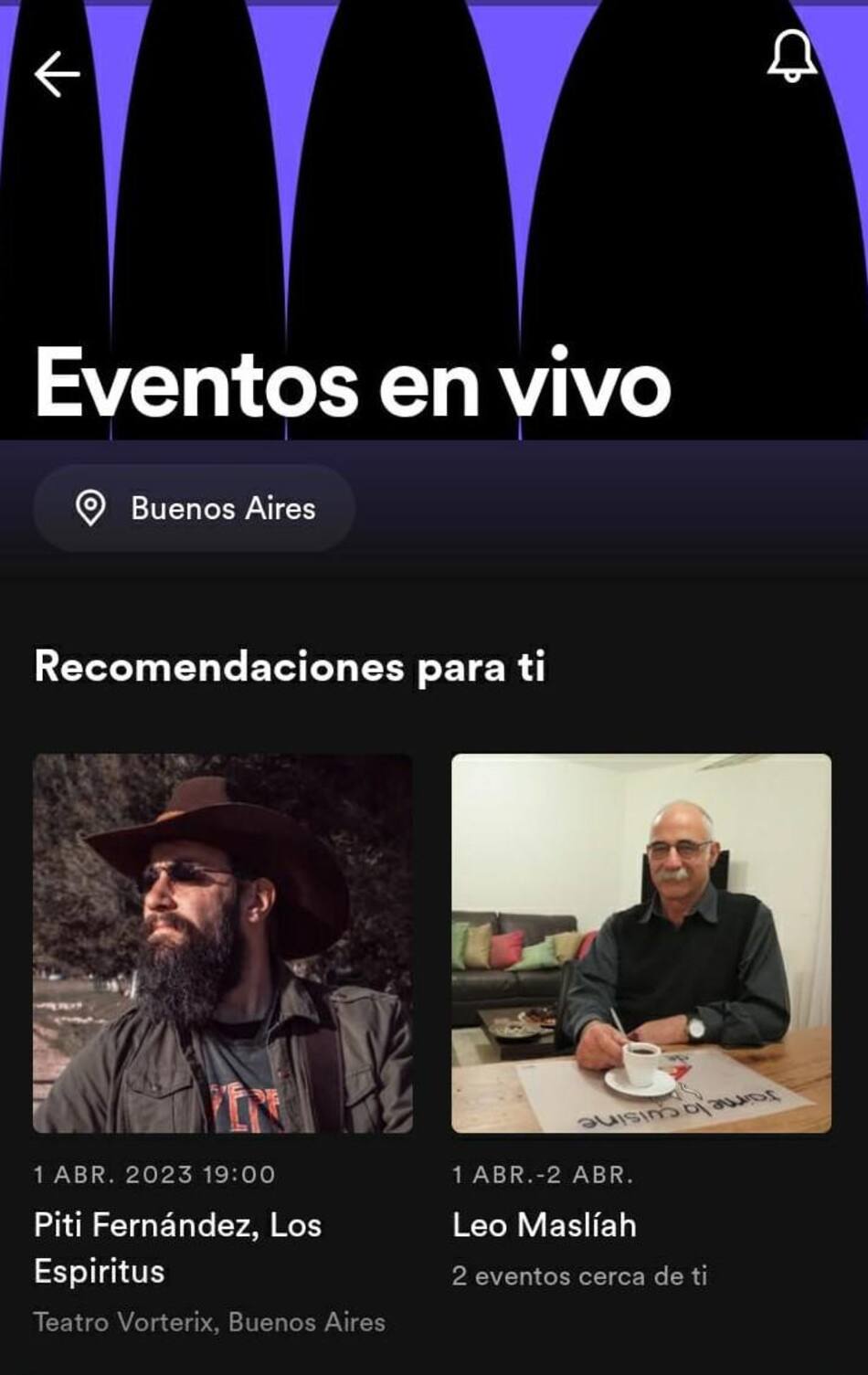Select the Teatro Vorterix venue text
Viewport: 868px width, 1375px height.
[211, 1321]
